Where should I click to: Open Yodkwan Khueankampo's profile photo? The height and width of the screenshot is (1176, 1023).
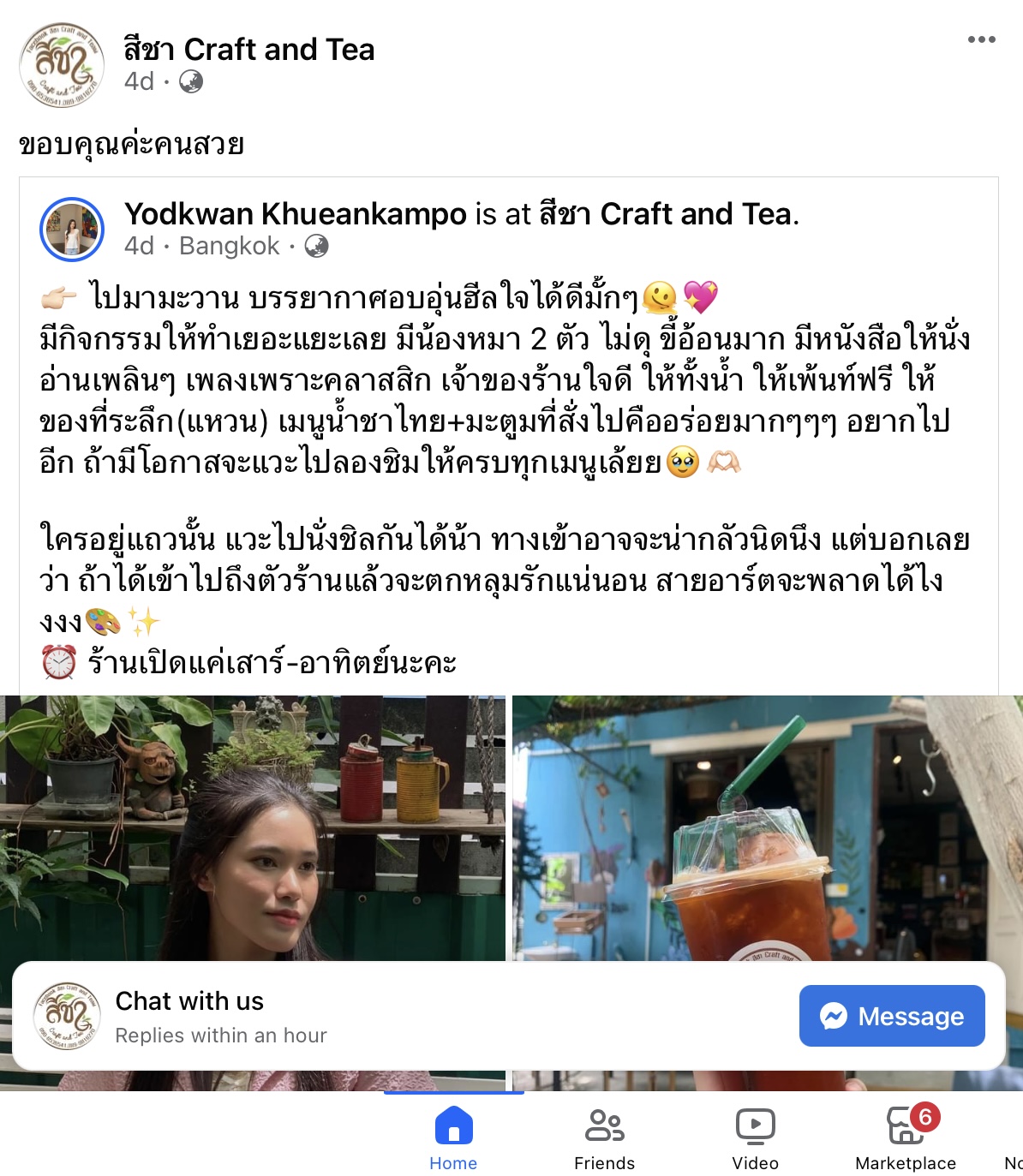(x=72, y=229)
